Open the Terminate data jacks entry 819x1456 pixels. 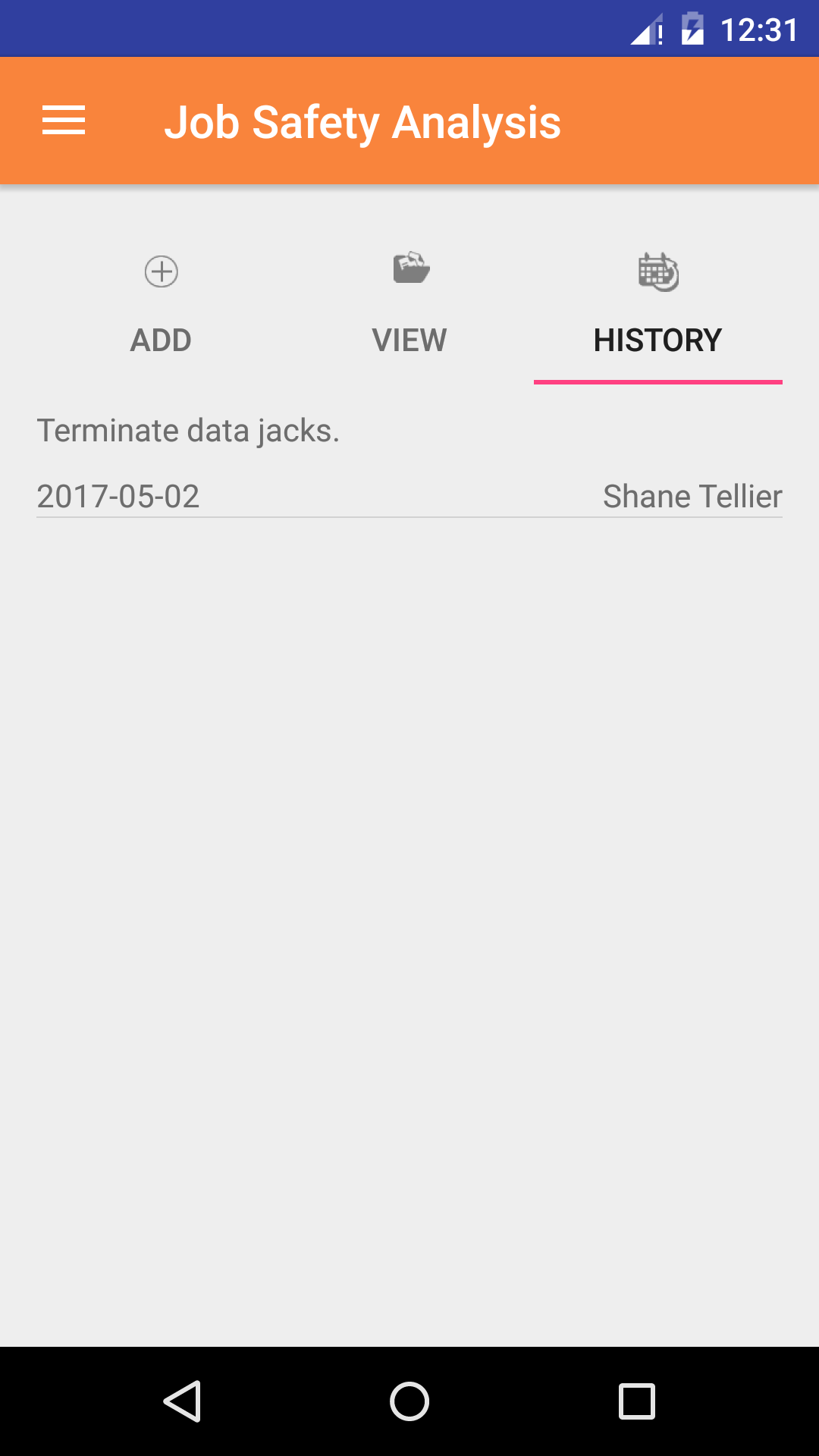point(409,463)
